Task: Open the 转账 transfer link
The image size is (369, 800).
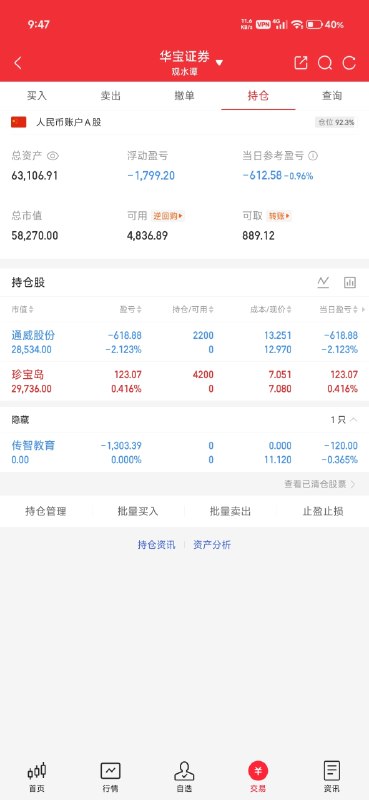Action: (279, 216)
